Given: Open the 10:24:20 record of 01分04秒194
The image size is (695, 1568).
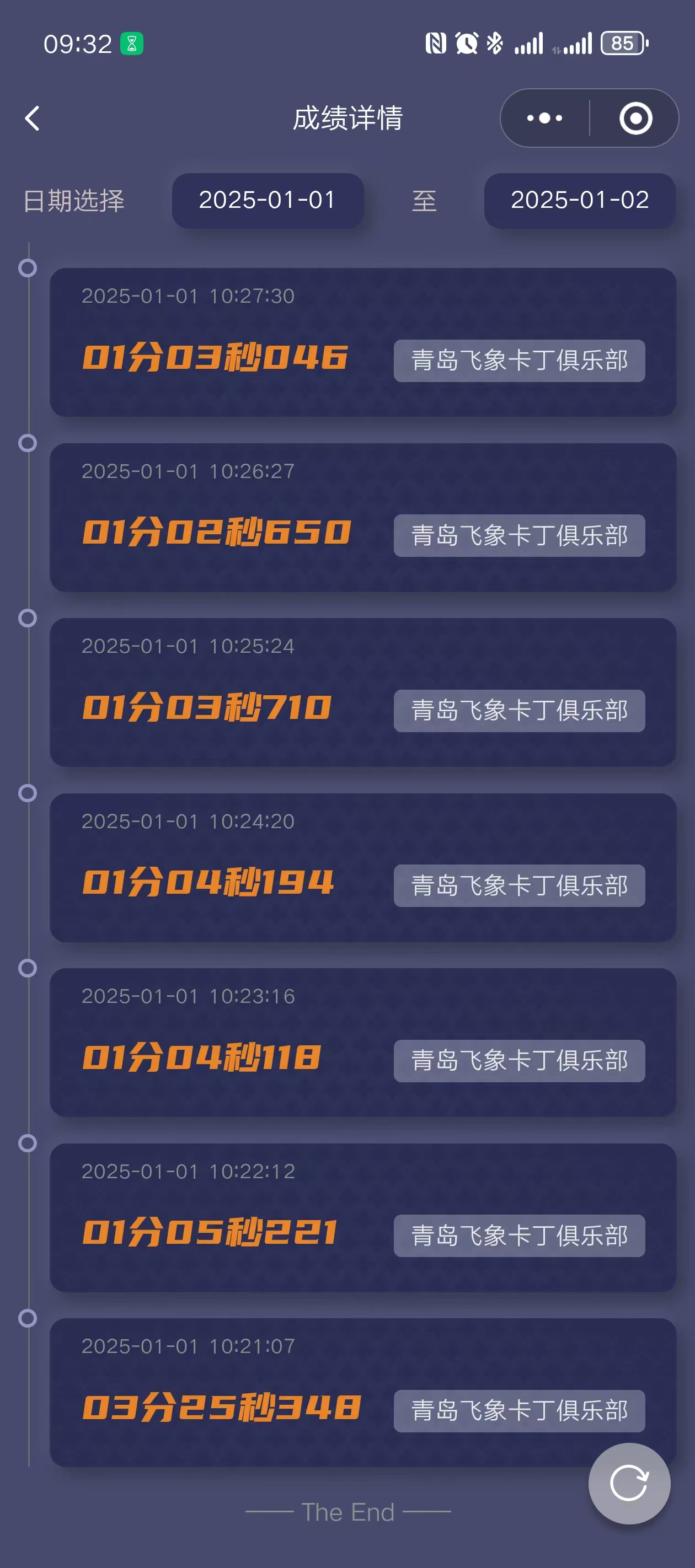Looking at the screenshot, I should point(362,867).
